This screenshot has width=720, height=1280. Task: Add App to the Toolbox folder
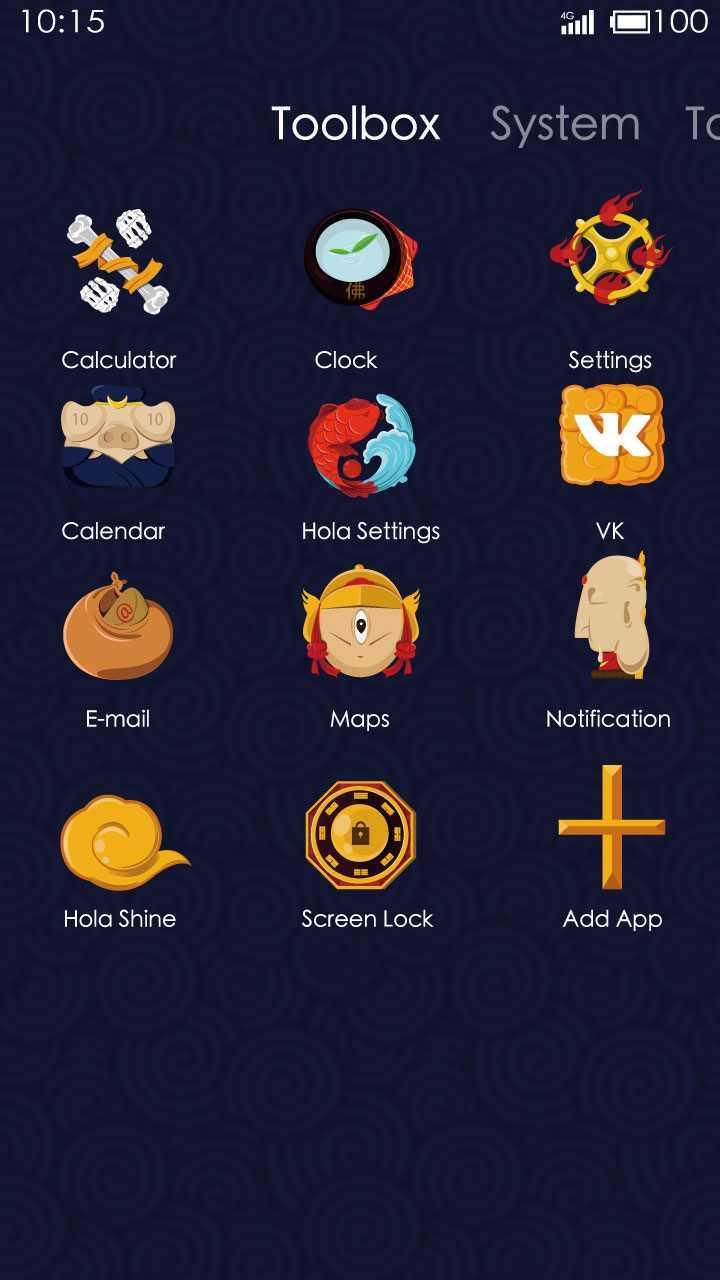click(611, 828)
